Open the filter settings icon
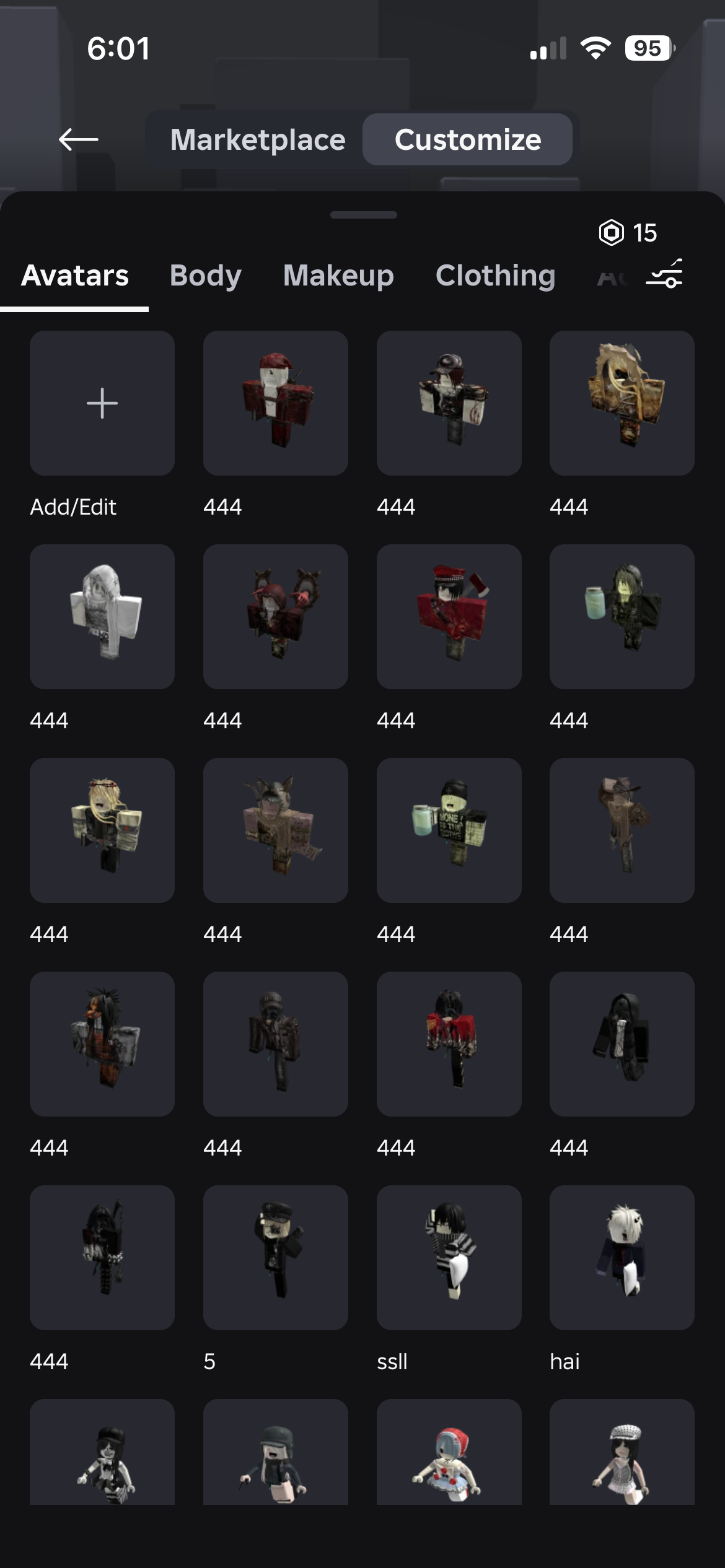725x1568 pixels. (x=664, y=274)
